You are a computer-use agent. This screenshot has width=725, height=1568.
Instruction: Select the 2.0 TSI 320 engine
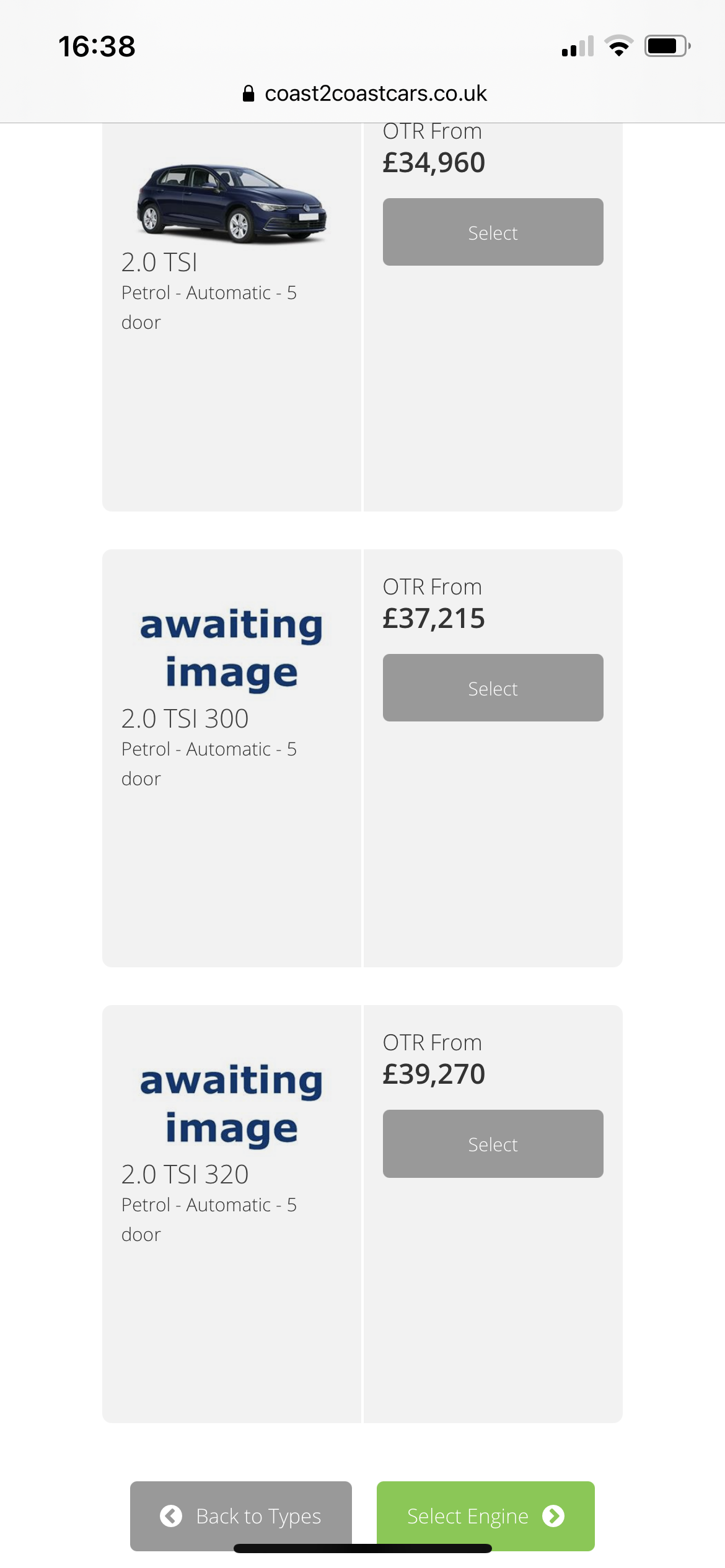493,1144
